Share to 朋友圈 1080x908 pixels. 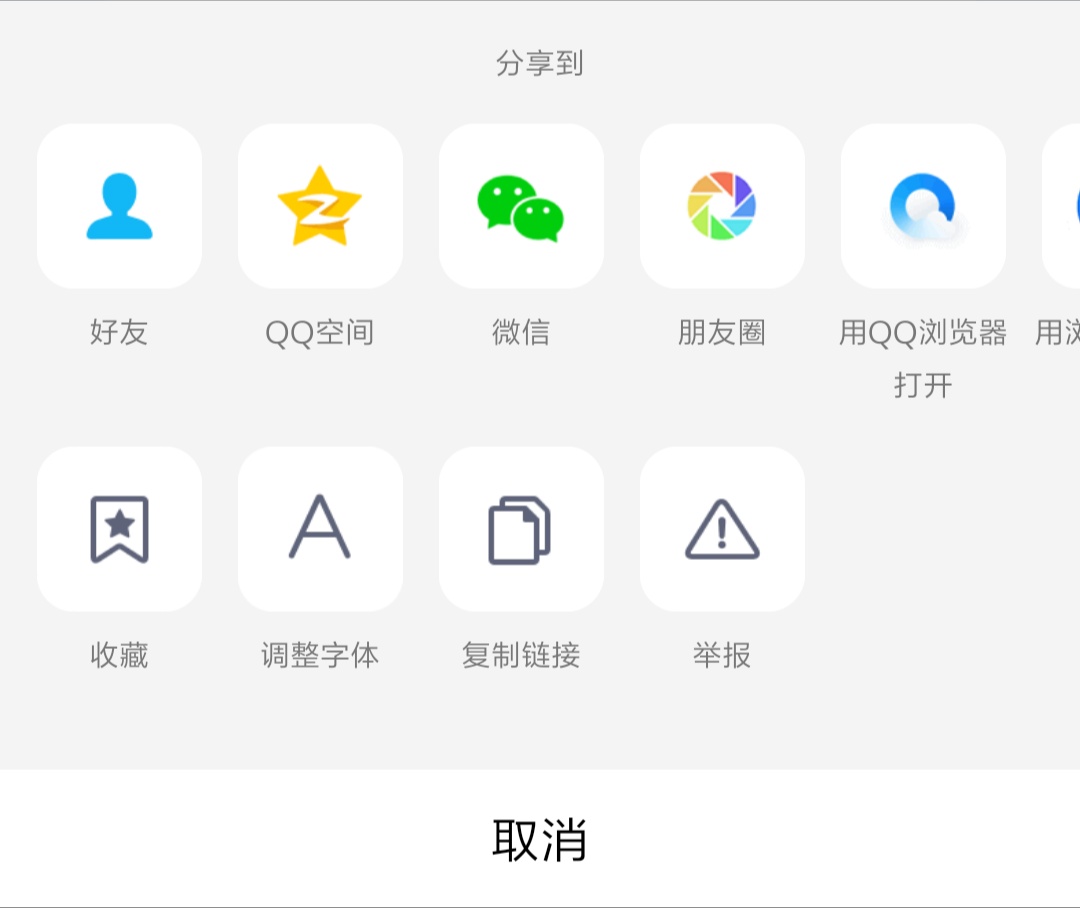pyautogui.click(x=722, y=206)
